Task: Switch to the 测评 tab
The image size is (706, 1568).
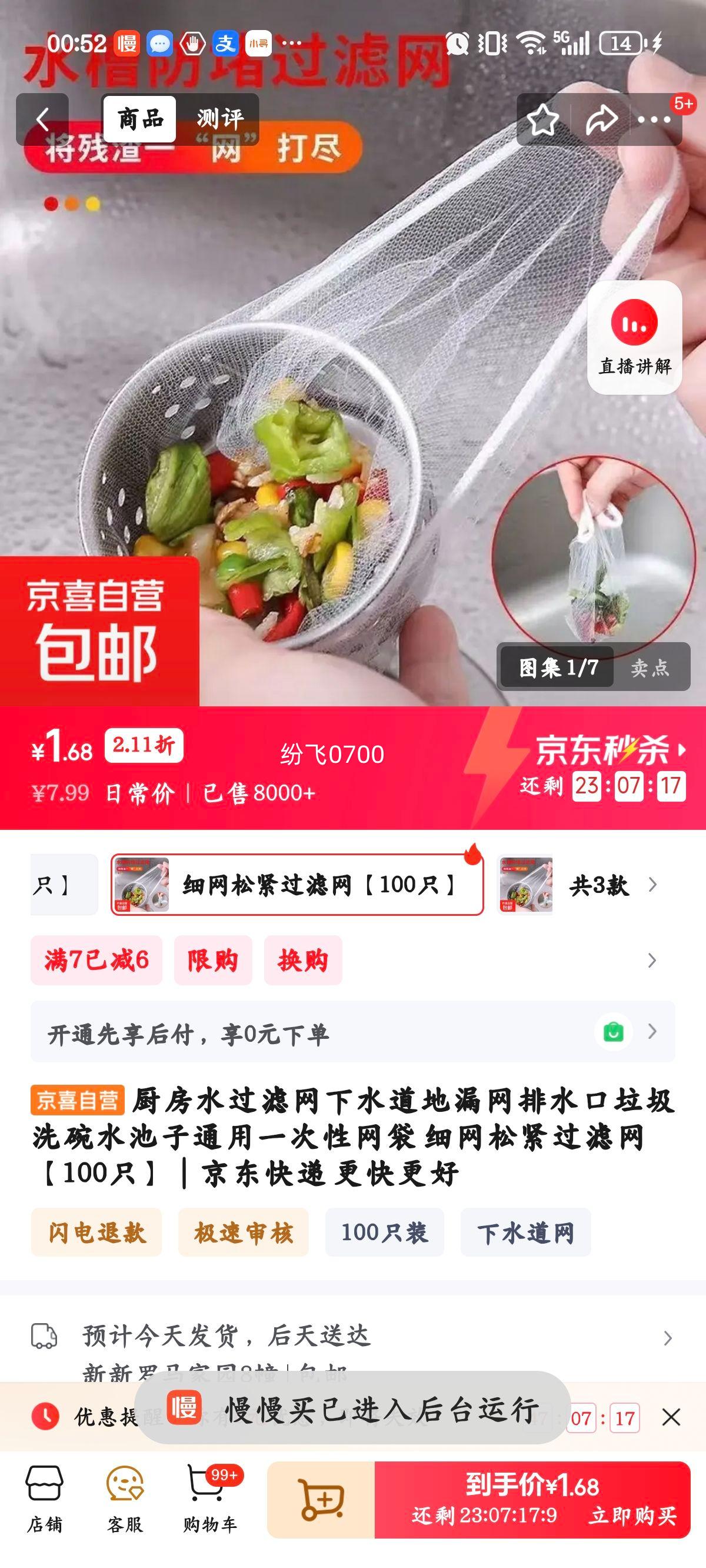Action: (220, 118)
